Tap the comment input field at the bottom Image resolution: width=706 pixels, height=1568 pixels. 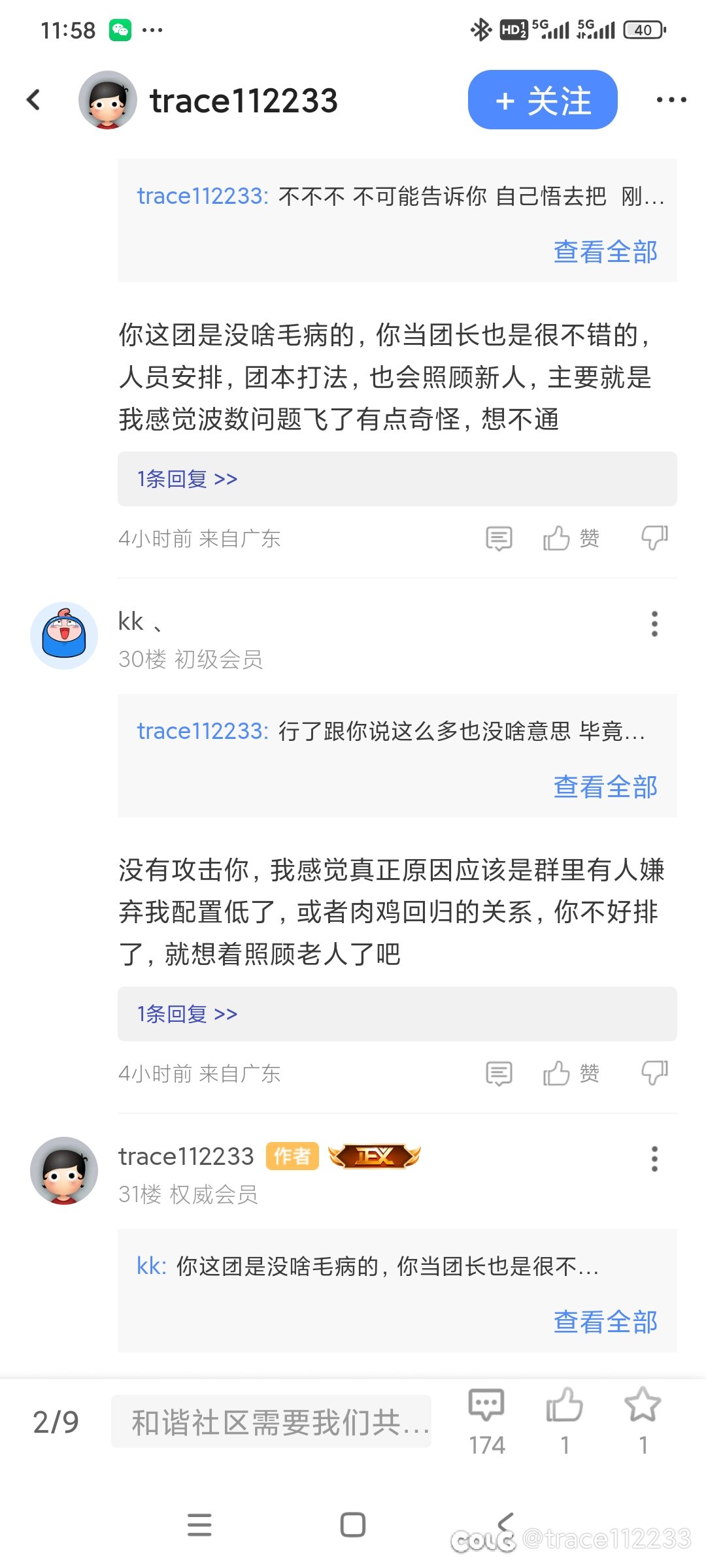(x=271, y=1422)
